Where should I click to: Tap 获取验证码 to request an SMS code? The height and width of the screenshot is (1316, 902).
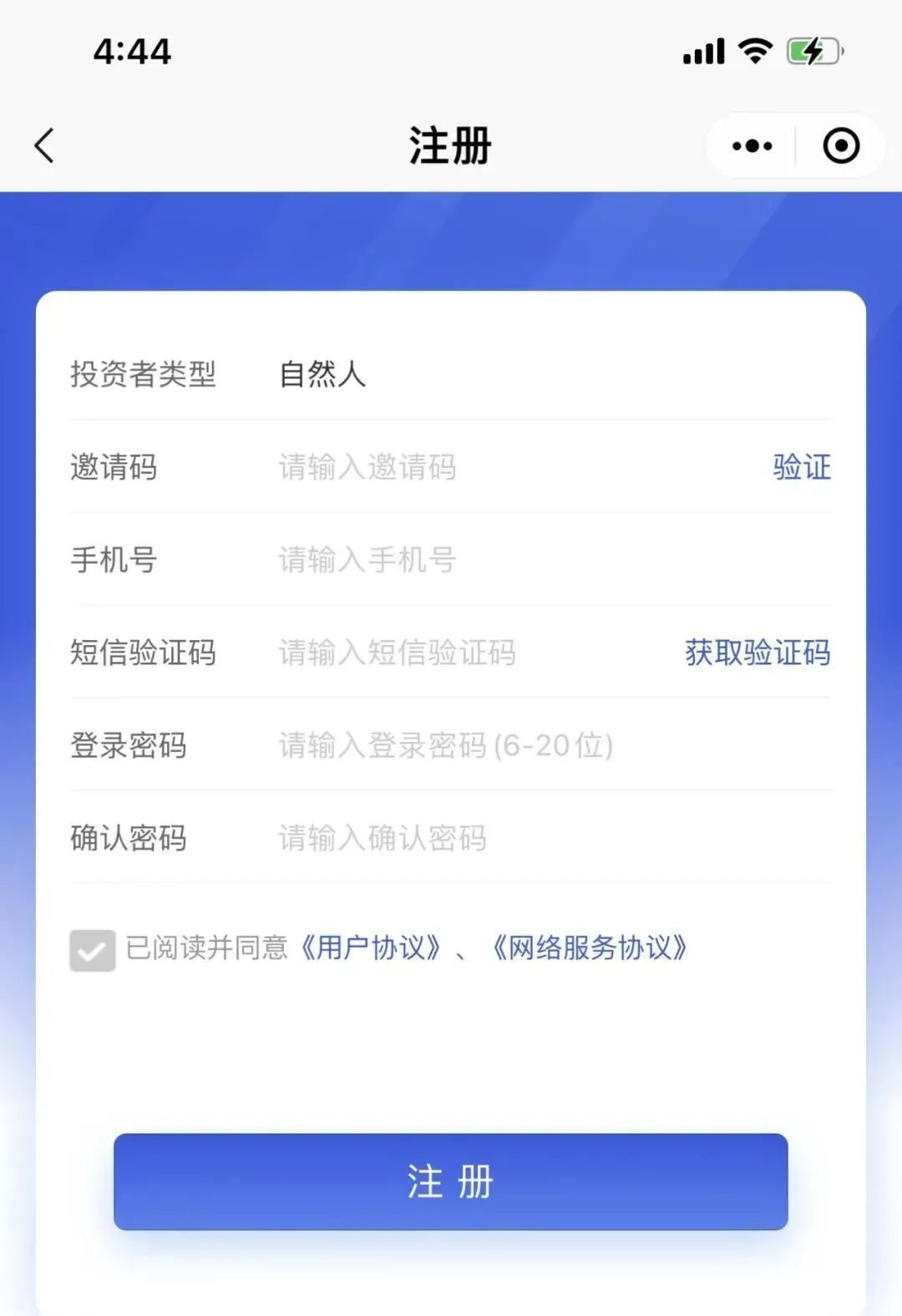(x=757, y=653)
